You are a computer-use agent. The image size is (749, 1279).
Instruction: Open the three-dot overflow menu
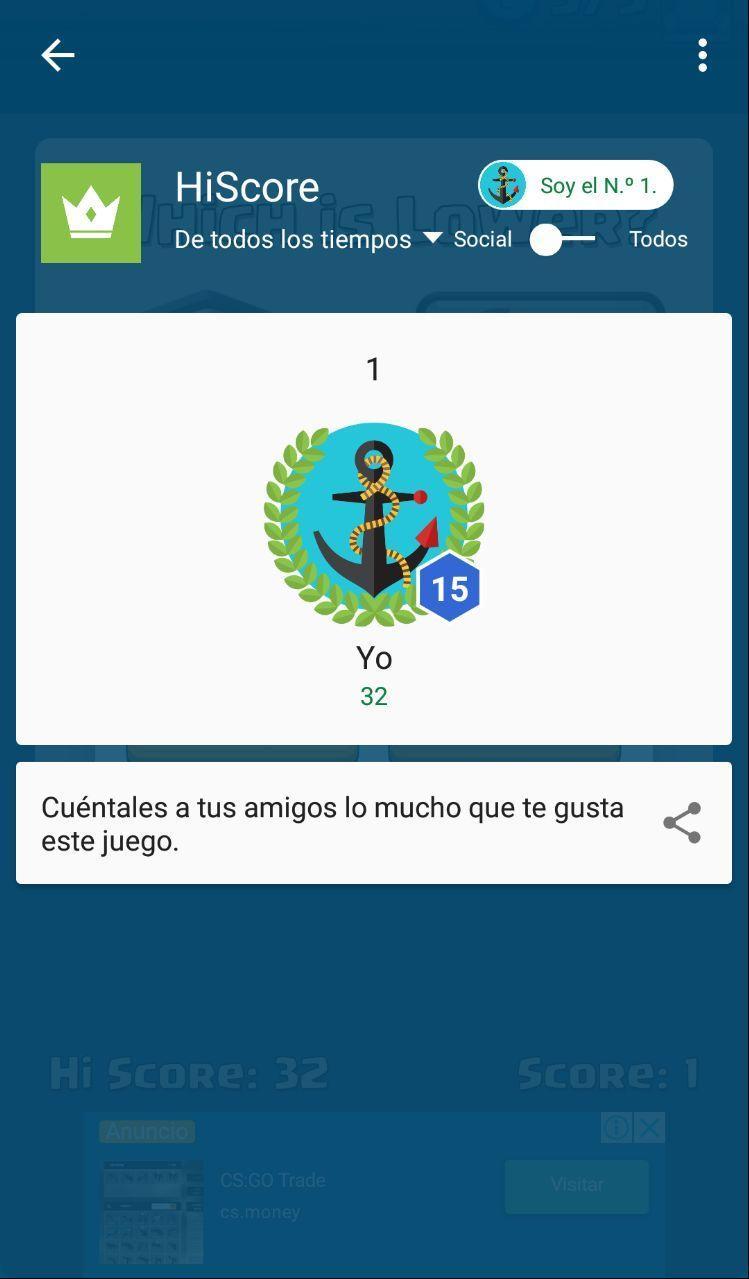click(x=703, y=55)
